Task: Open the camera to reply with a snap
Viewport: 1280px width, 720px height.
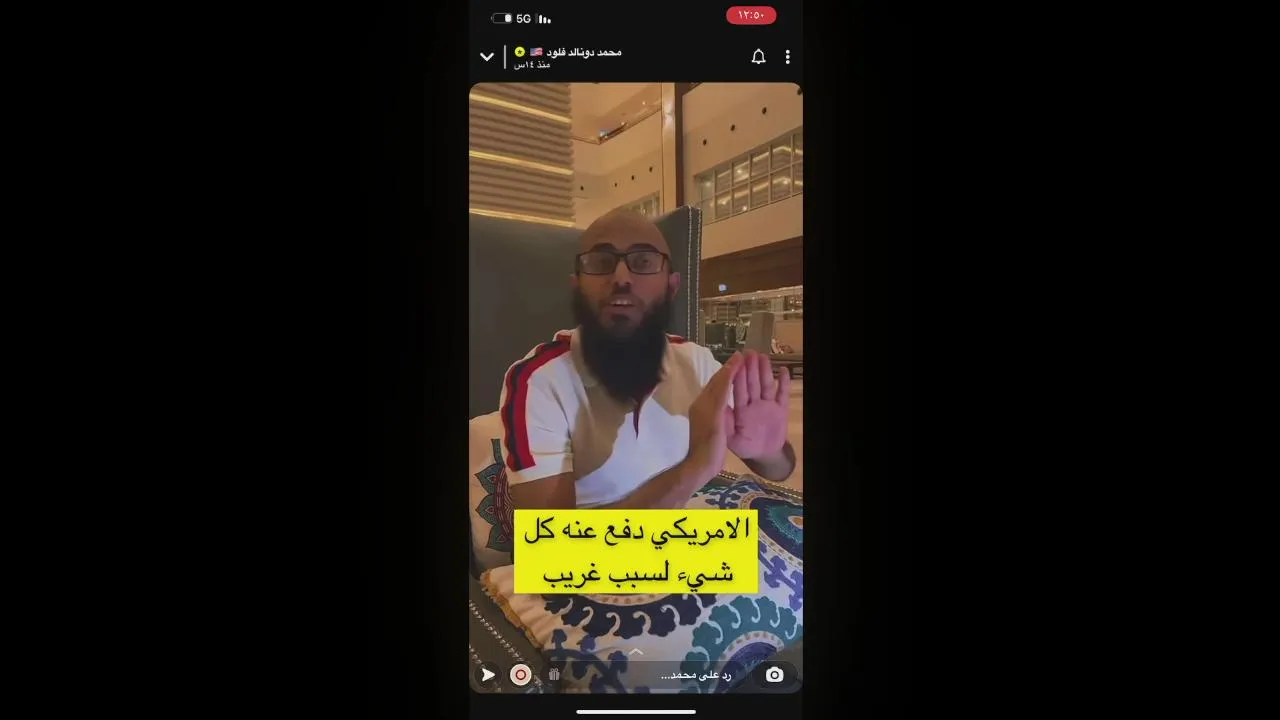Action: click(x=774, y=675)
